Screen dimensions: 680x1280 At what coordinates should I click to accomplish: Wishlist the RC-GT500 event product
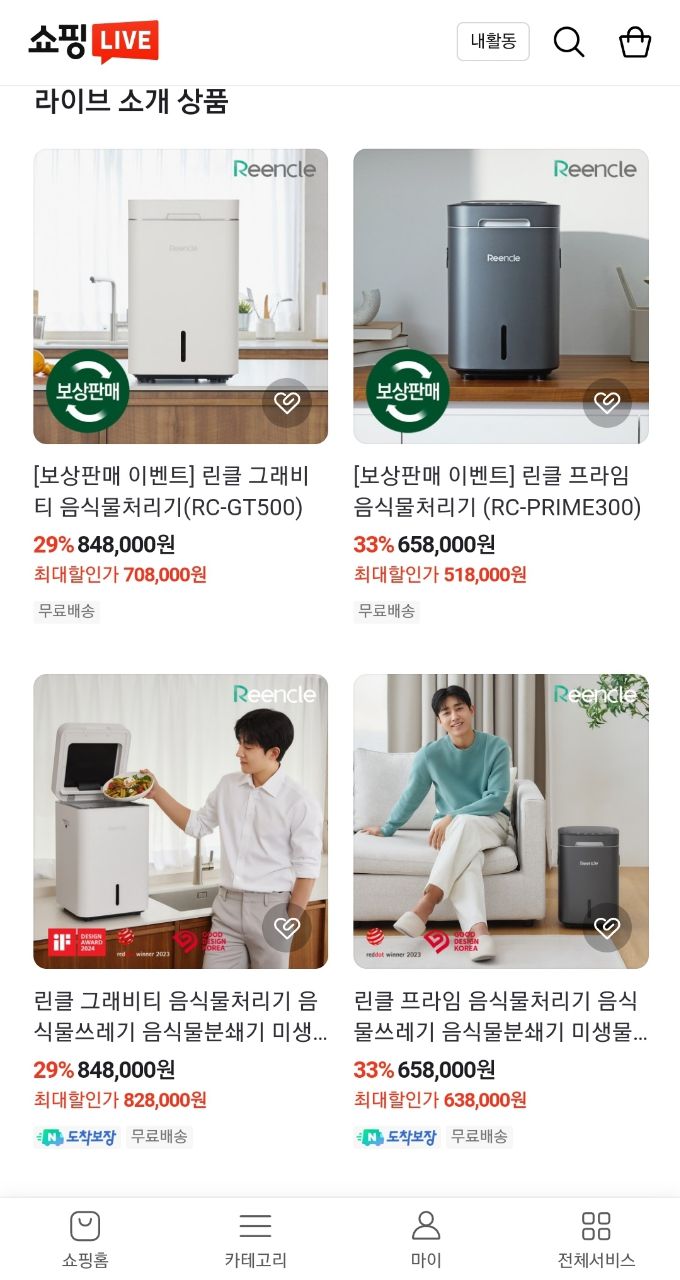[x=287, y=403]
